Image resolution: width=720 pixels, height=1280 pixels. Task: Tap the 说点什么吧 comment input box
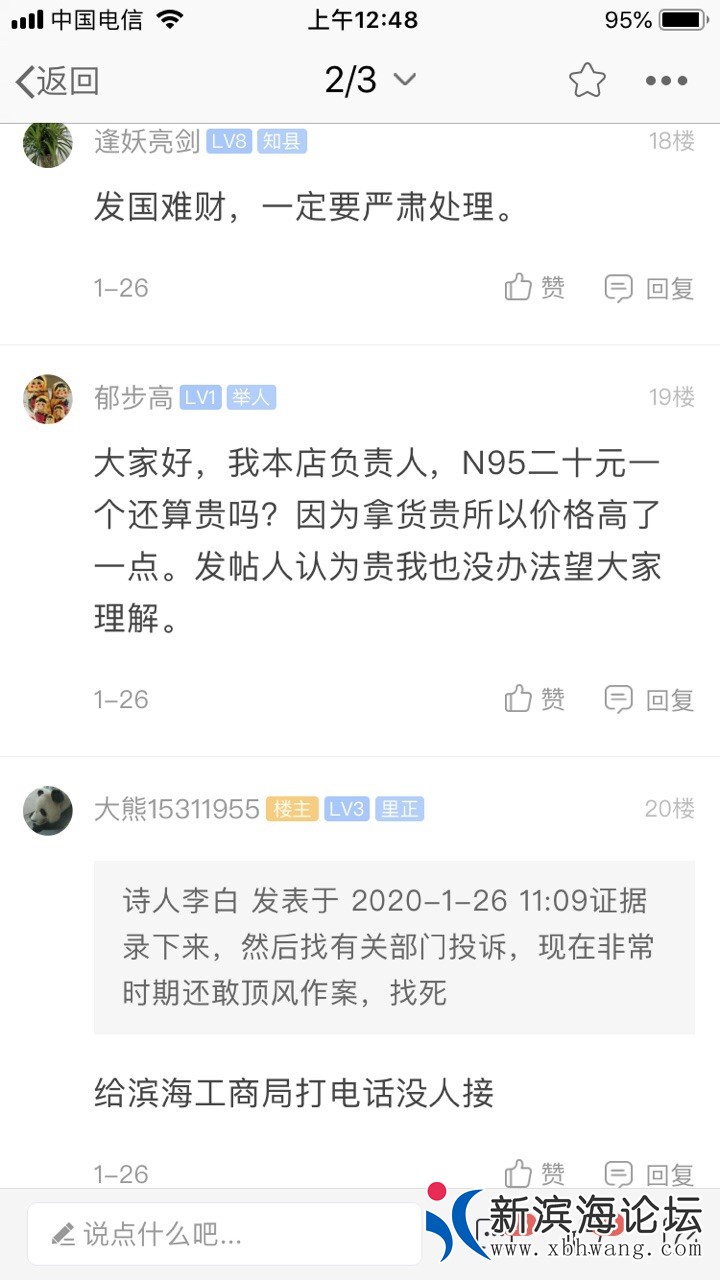pyautogui.click(x=225, y=1234)
